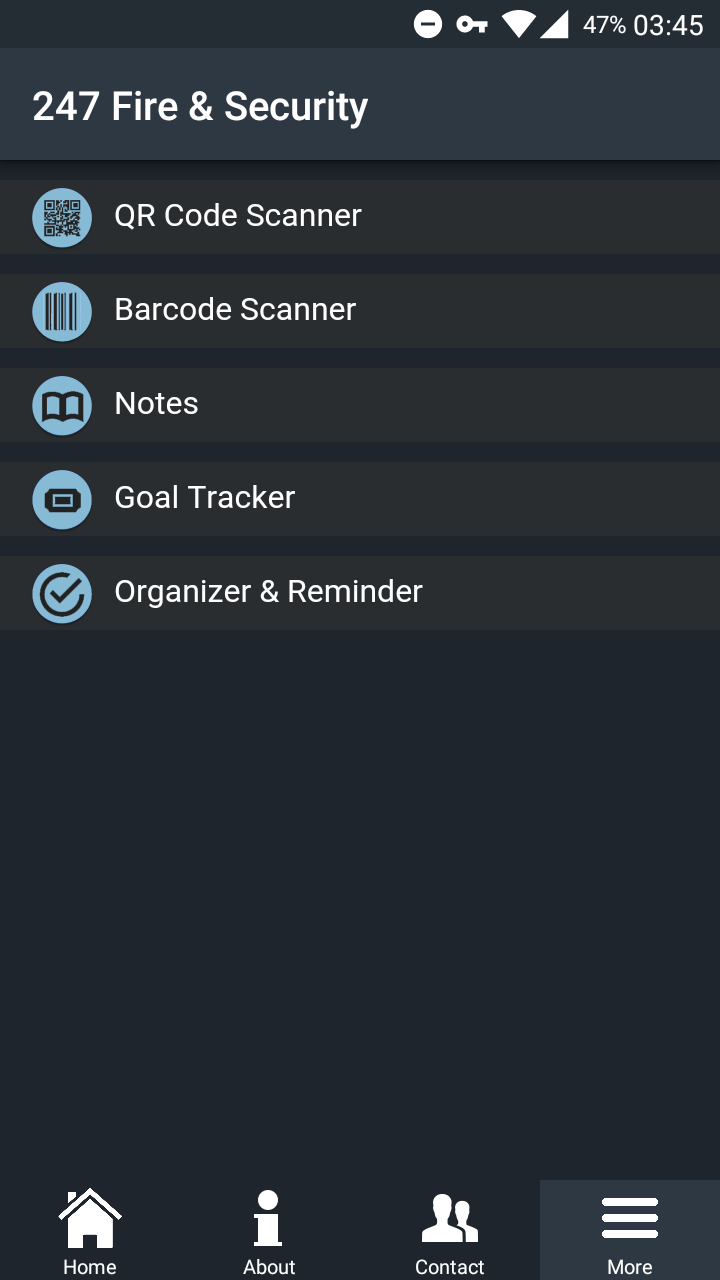Click the Organizer & Reminder checkmark icon
The width and height of the screenshot is (720, 1280).
point(62,592)
